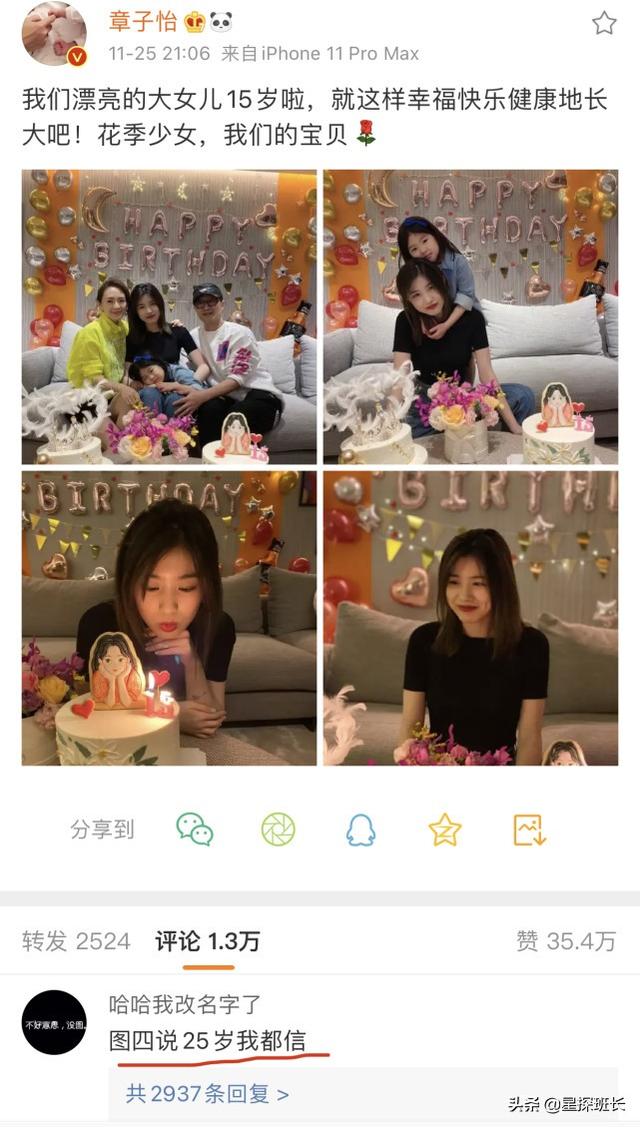Favorite this post with the star icon

[604, 23]
